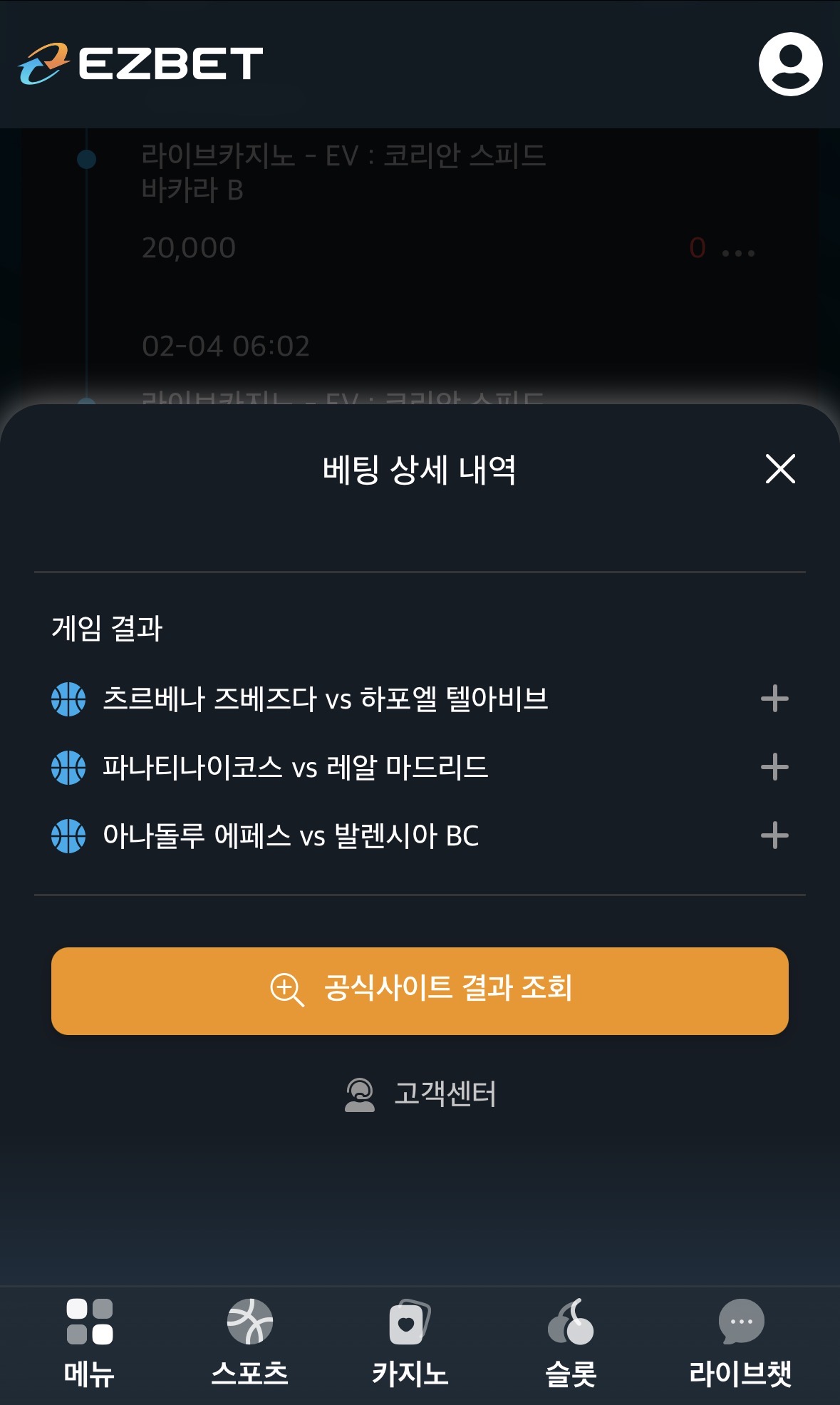This screenshot has width=840, height=1405.
Task: Tap 공식사이트 결과 조회 button
Action: (x=420, y=991)
